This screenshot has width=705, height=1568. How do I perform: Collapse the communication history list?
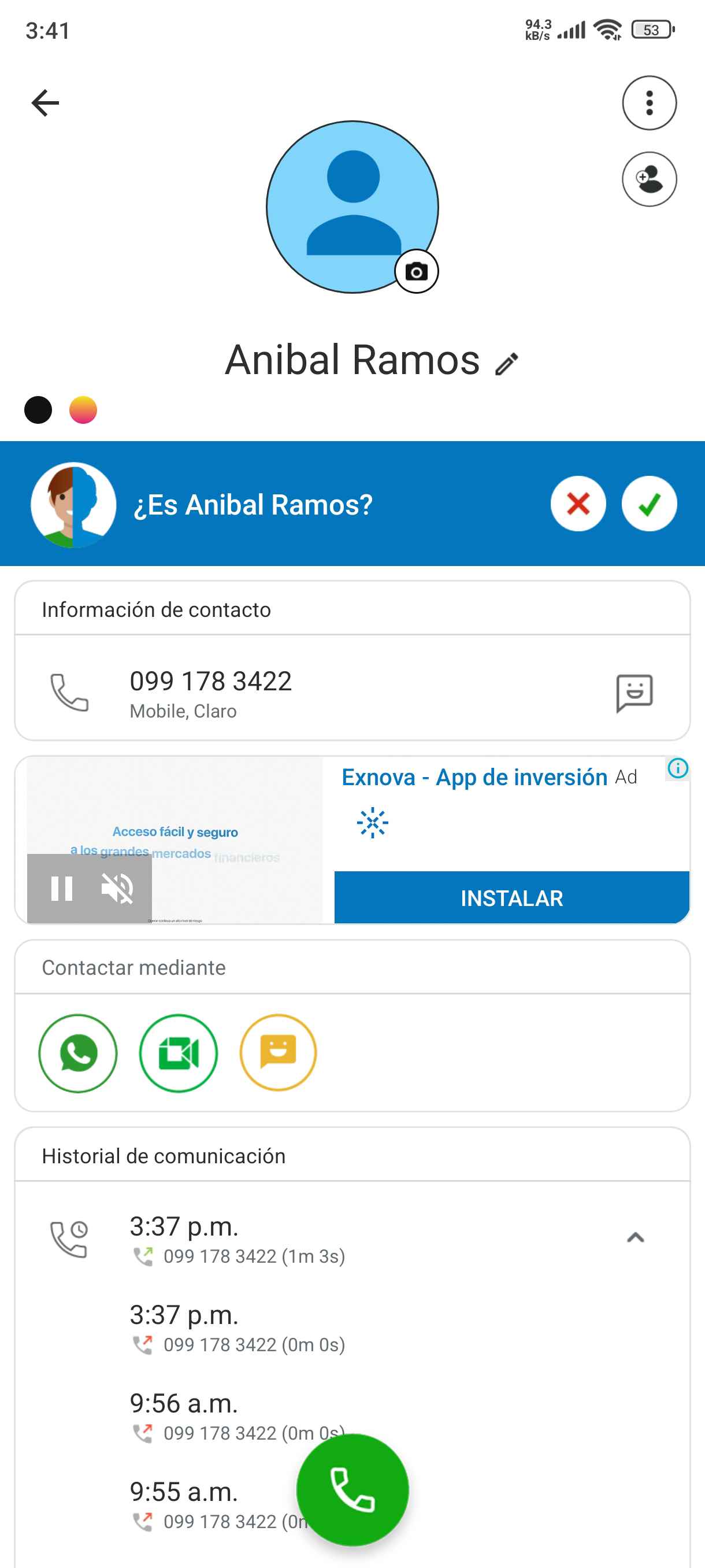635,1237
